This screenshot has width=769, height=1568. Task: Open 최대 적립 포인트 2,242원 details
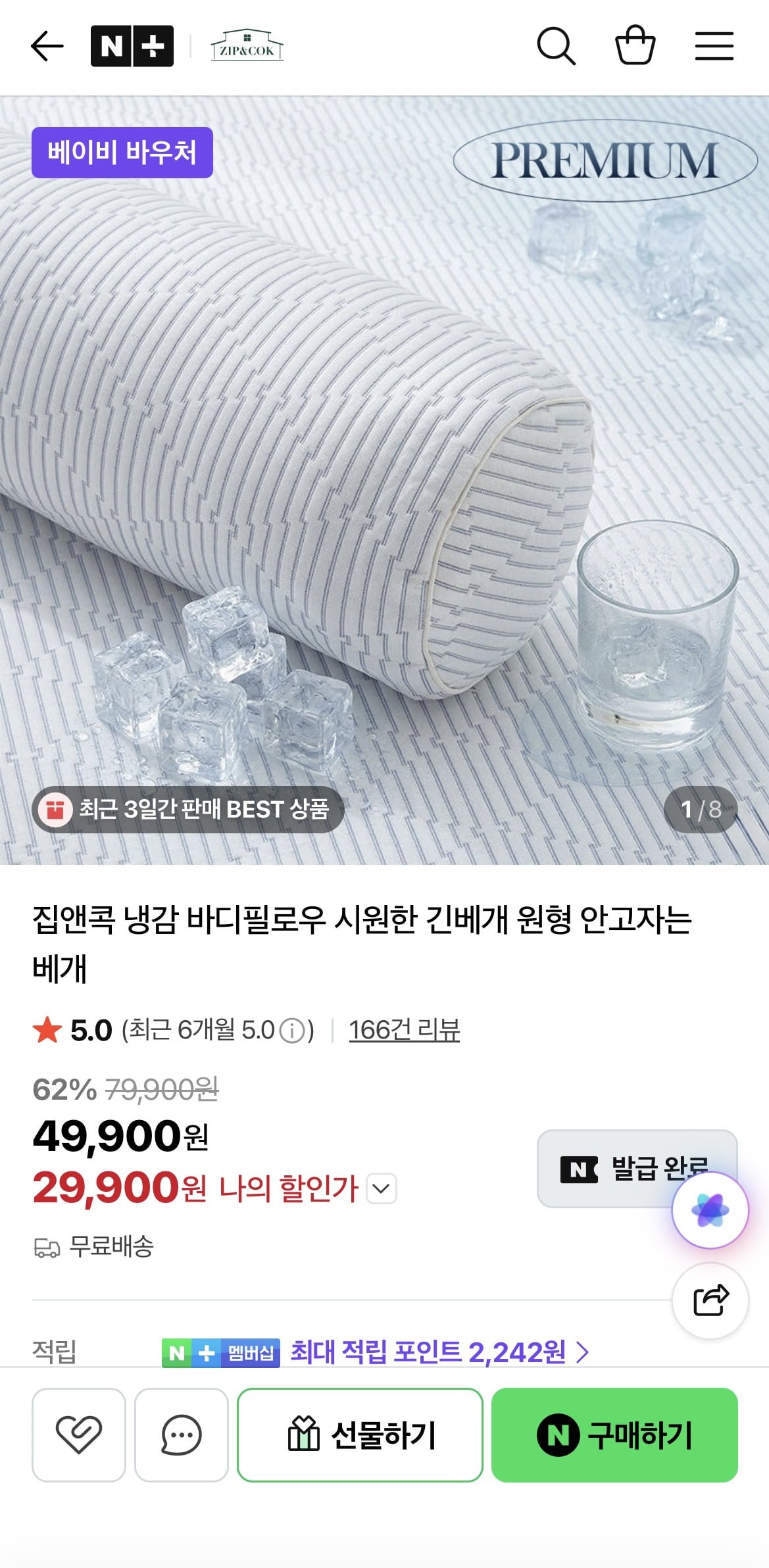pyautogui.click(x=439, y=1352)
